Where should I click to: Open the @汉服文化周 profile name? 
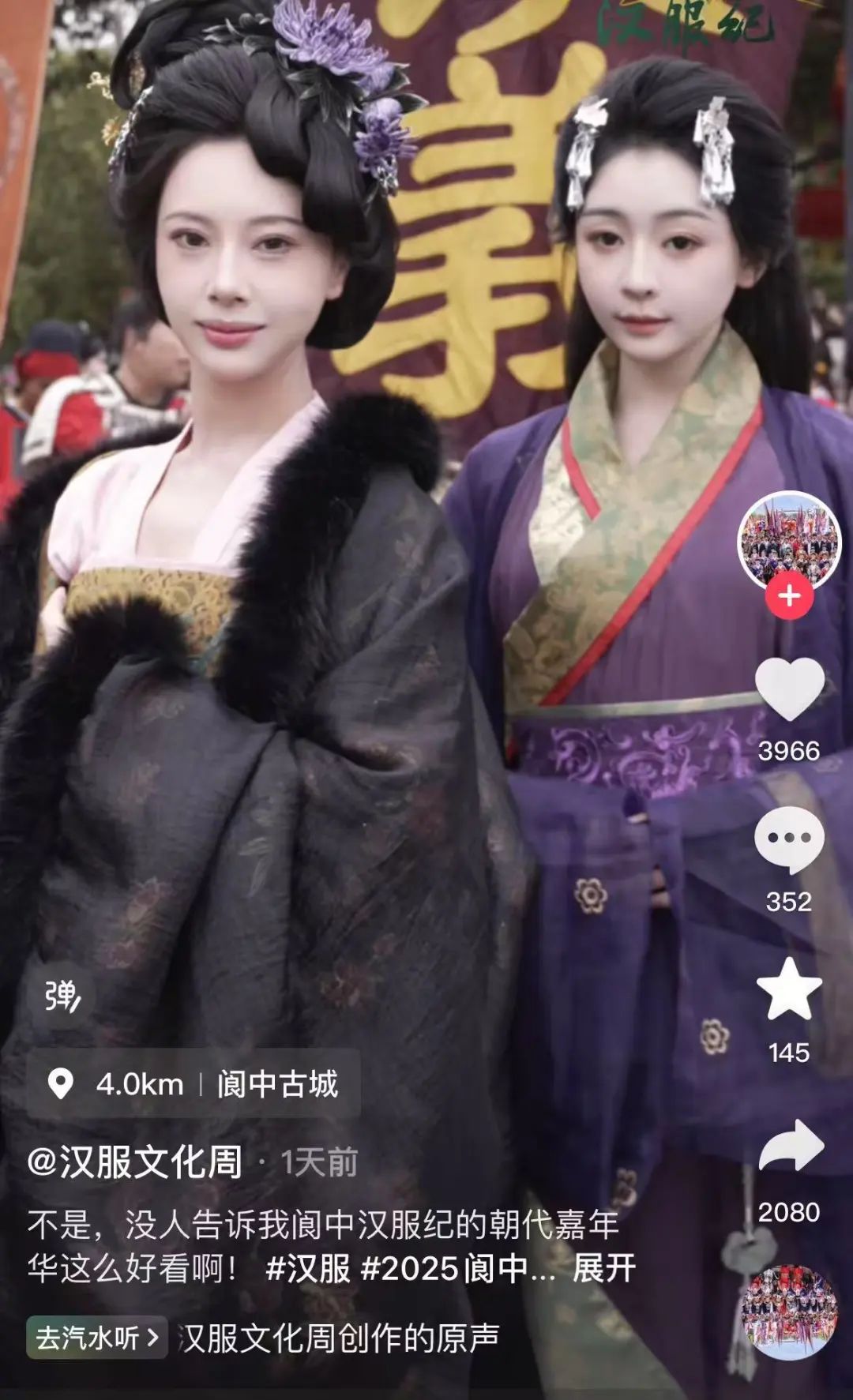click(134, 1162)
